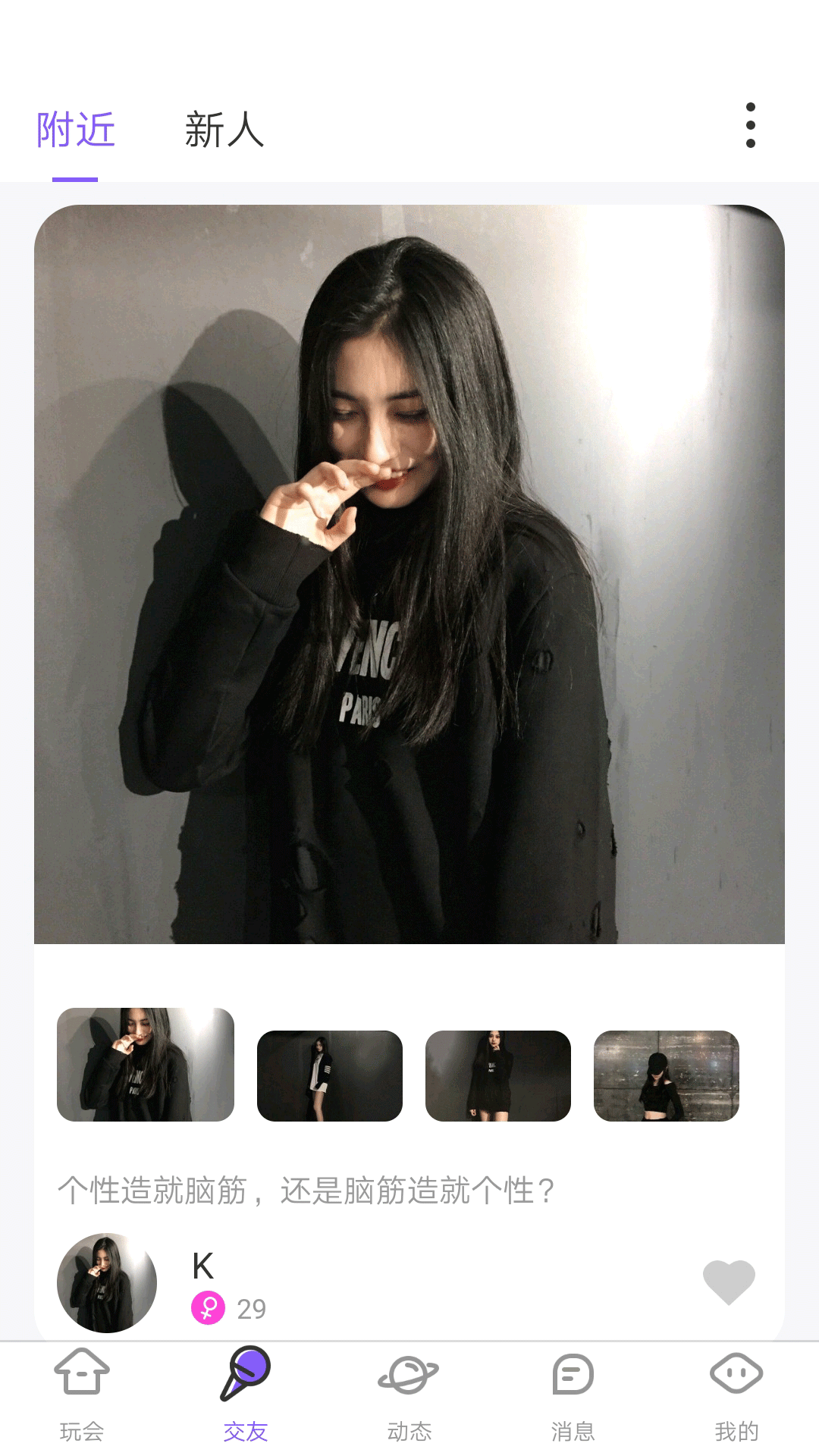
Task: Open the third small photo thumbnail
Action: click(497, 1075)
